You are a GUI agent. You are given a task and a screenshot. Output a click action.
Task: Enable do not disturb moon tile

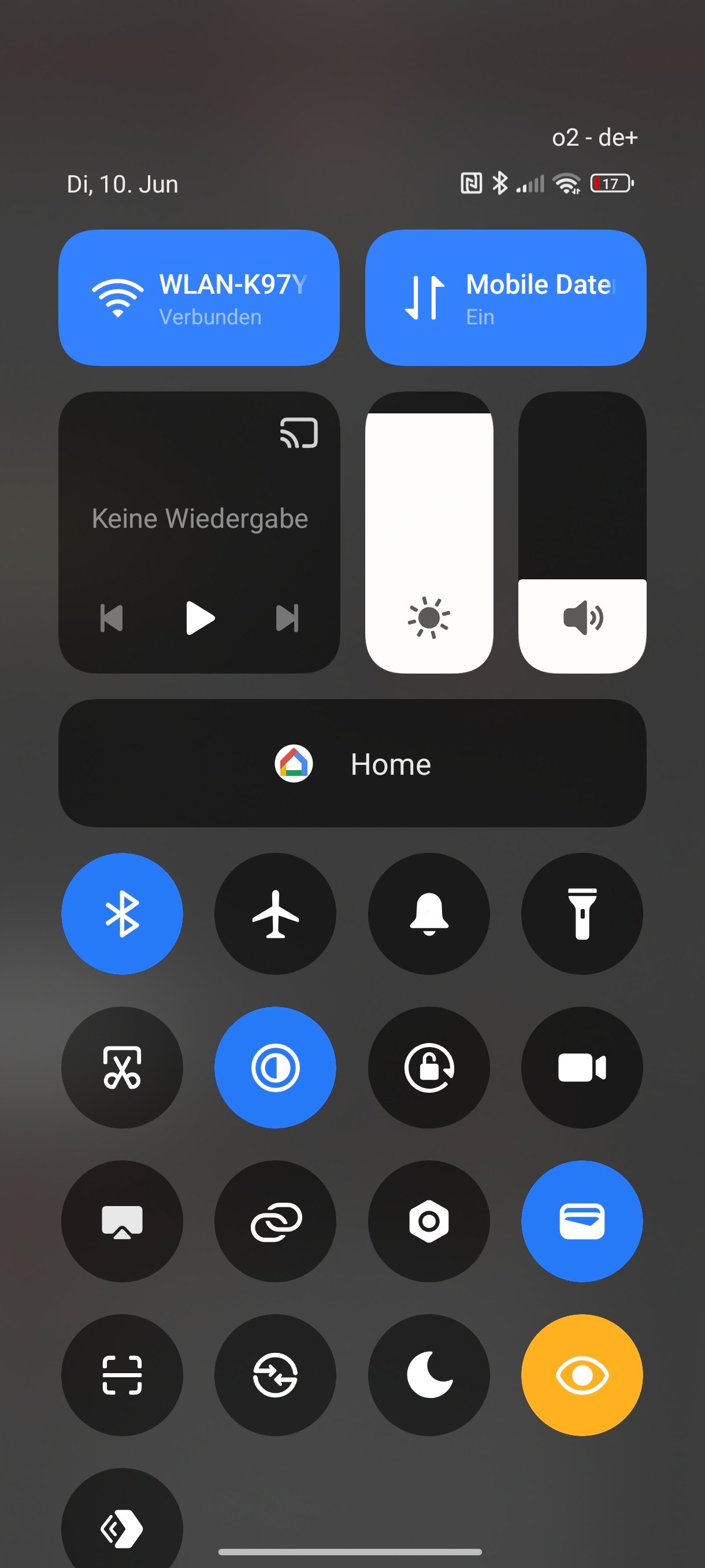(x=429, y=1375)
